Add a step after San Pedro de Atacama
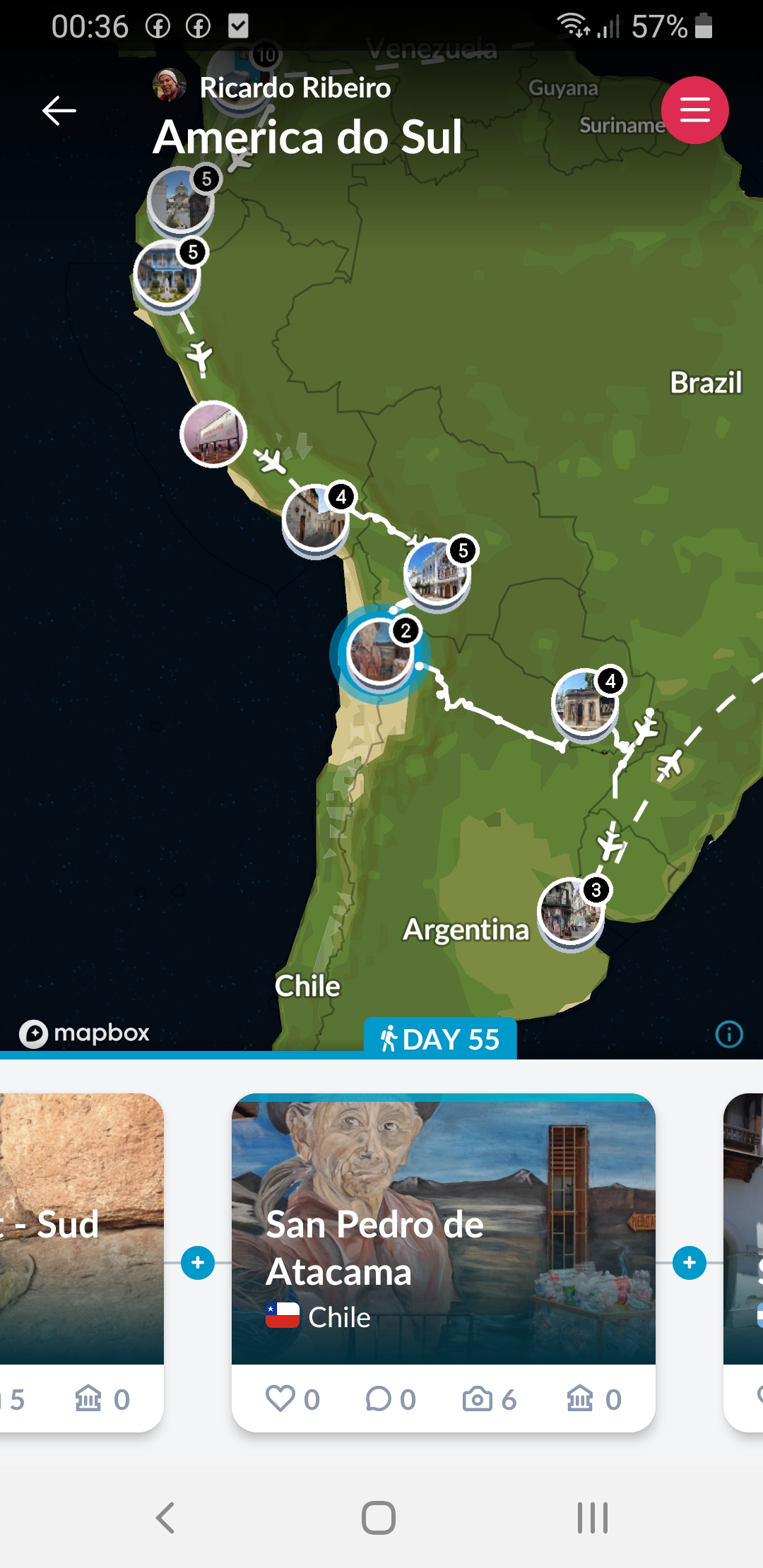The height and width of the screenshot is (1568, 763). coord(690,1263)
